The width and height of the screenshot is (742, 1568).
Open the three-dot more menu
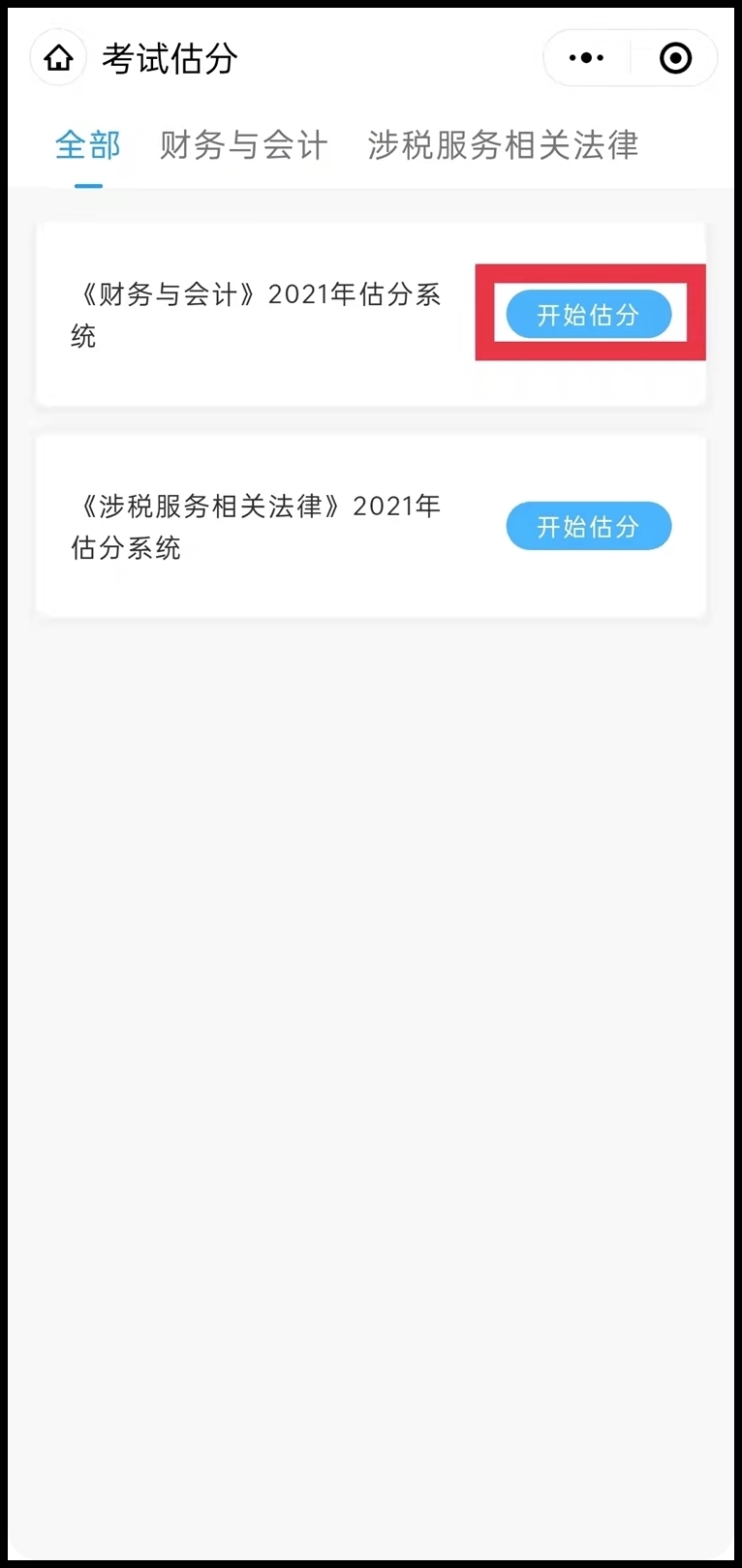[x=587, y=59]
